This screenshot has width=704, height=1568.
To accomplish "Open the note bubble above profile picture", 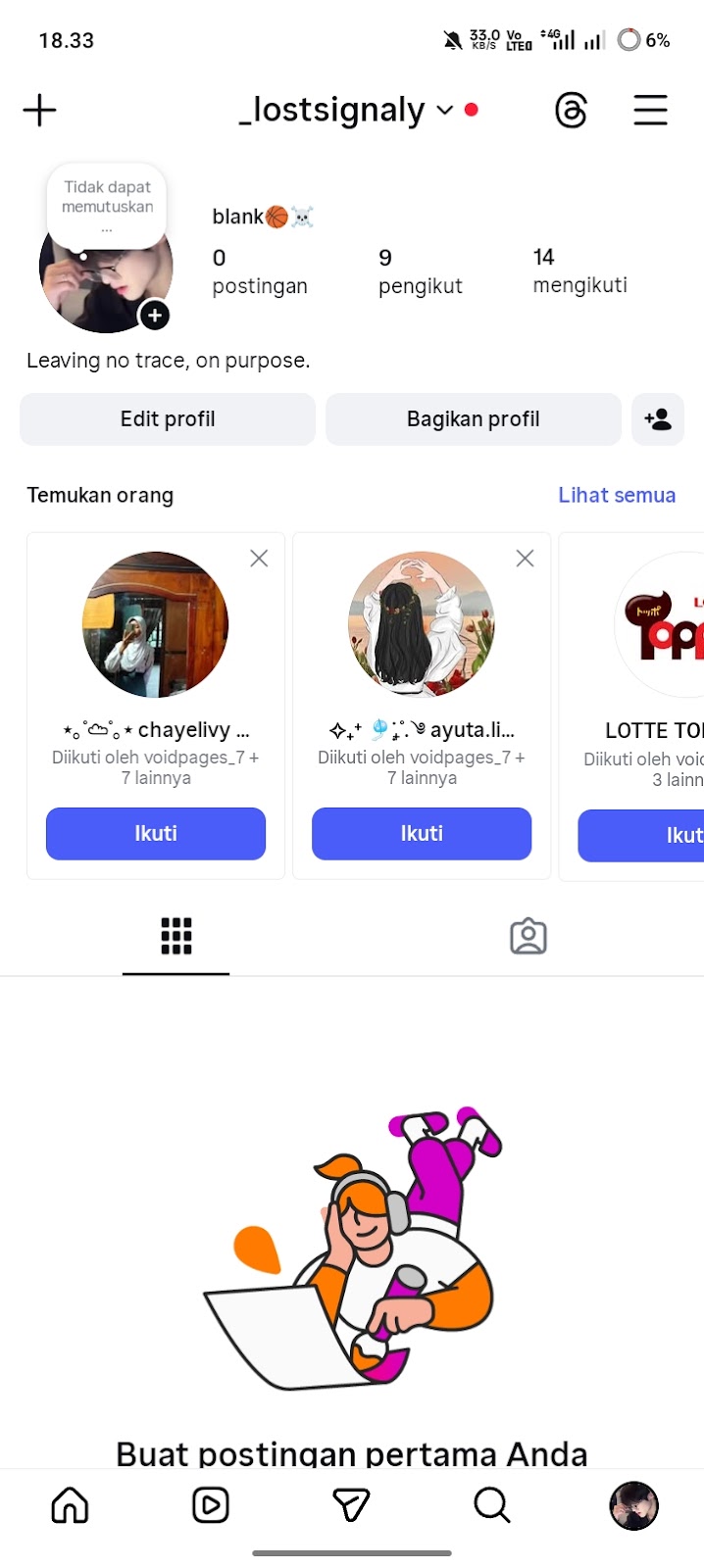I will point(108,204).
